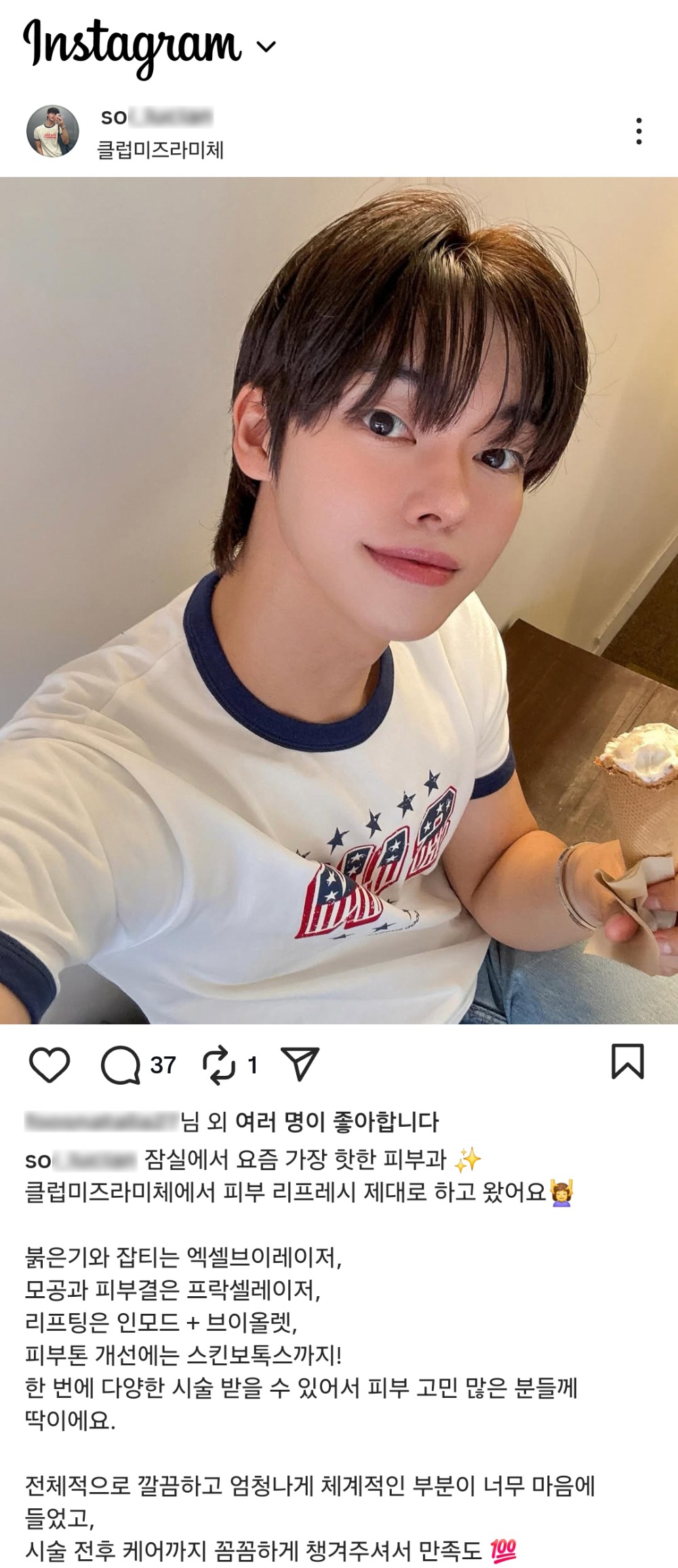Open the Instagram feed dropdown
The width and height of the screenshot is (678, 1568).
click(266, 46)
